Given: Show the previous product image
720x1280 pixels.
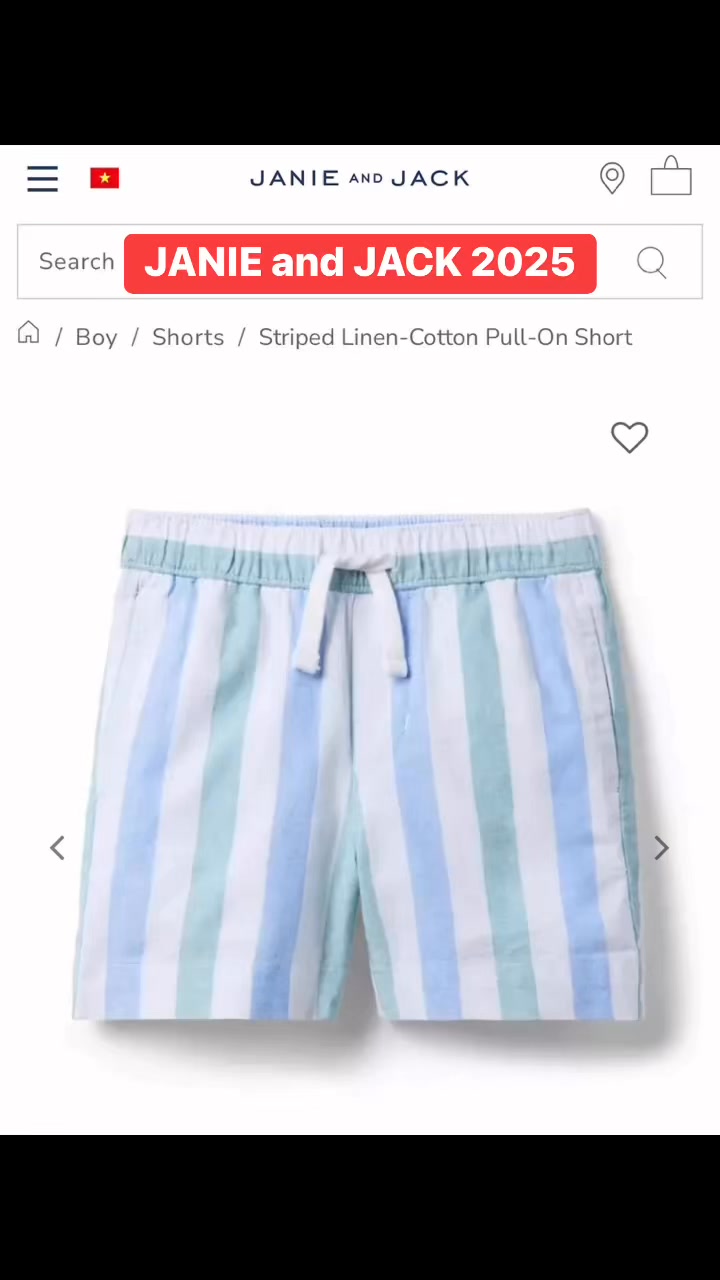Looking at the screenshot, I should [x=58, y=848].
